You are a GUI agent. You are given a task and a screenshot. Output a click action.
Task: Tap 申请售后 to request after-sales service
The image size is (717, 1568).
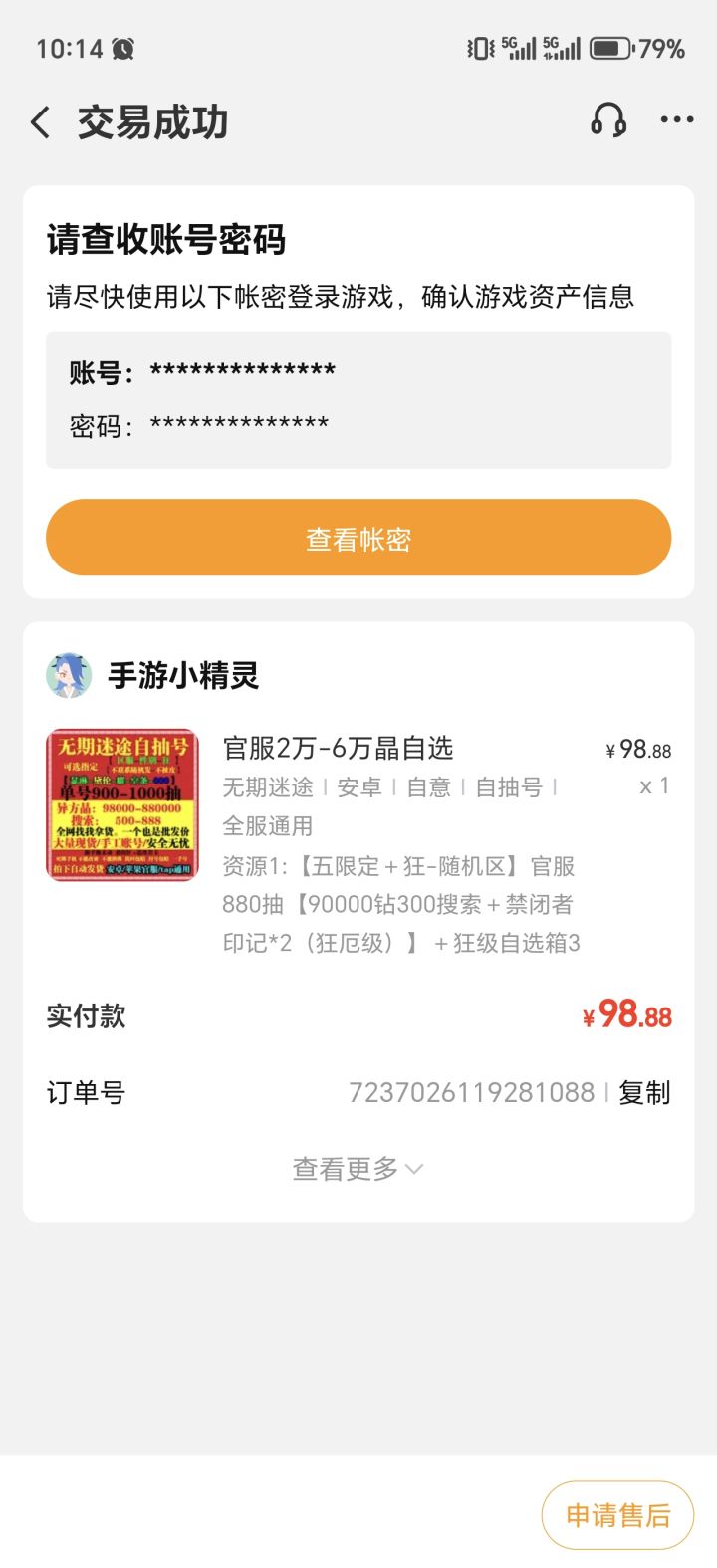pyautogui.click(x=617, y=1515)
